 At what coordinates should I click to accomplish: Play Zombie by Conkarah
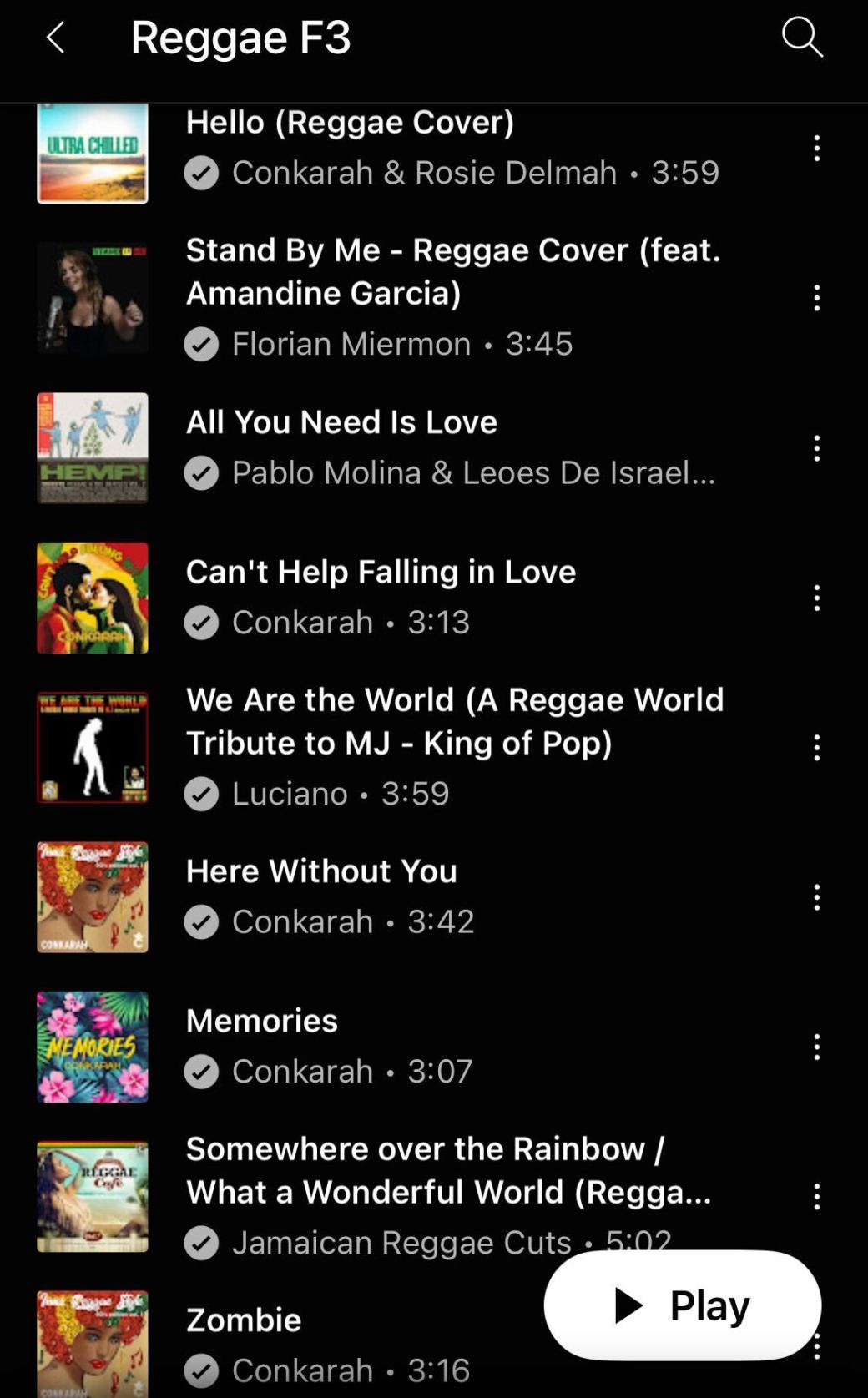pyautogui.click(x=244, y=1320)
